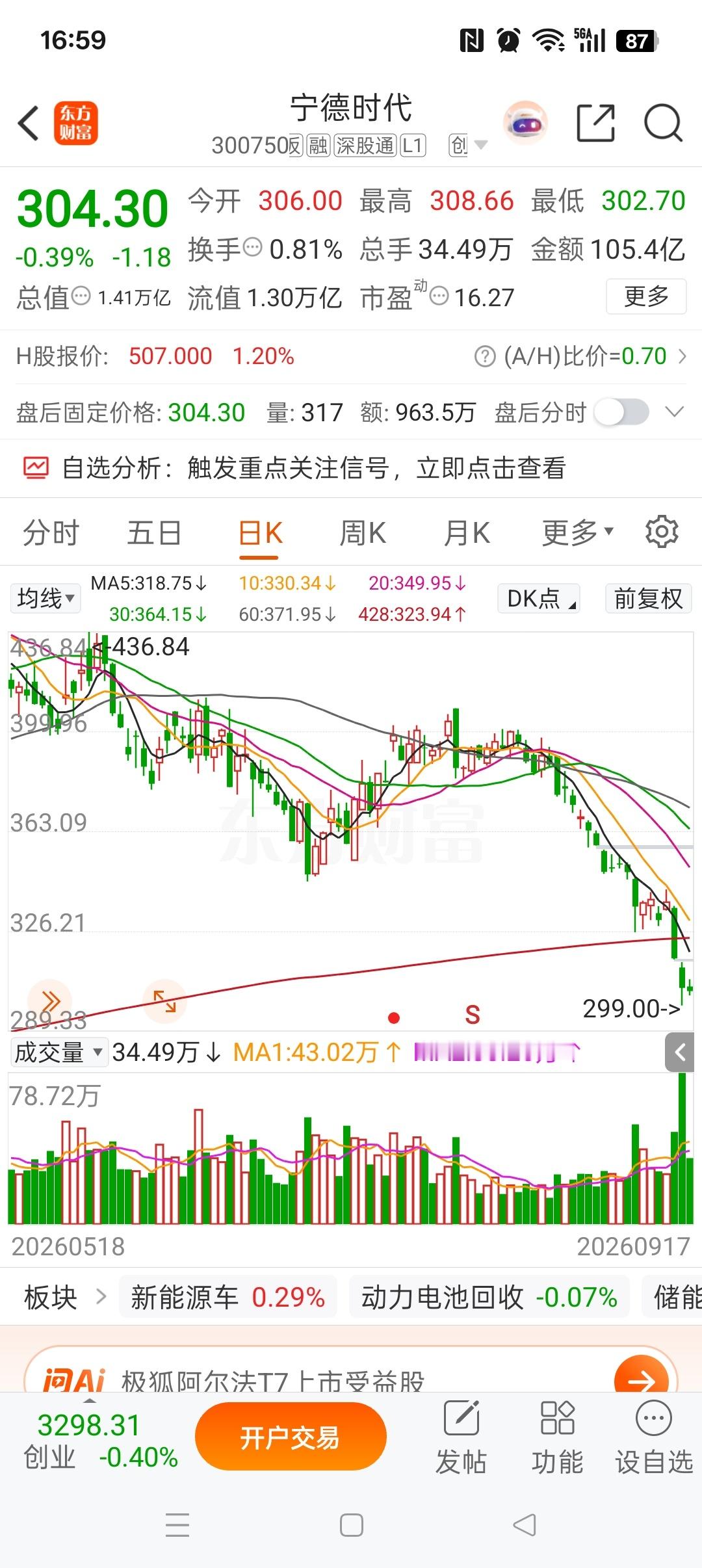Toggle the 盘后分时 switch
The height and width of the screenshot is (1568, 702).
coord(623,412)
